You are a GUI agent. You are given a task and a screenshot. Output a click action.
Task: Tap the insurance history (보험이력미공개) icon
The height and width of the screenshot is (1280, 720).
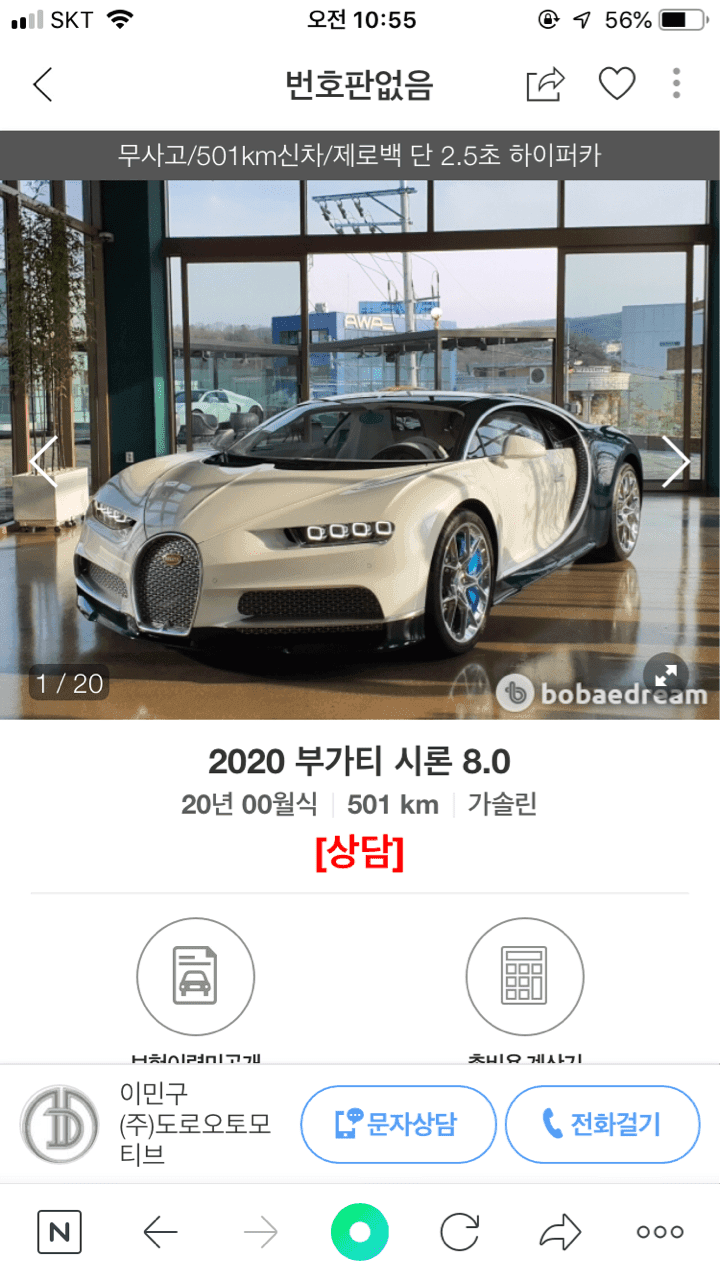click(x=195, y=977)
